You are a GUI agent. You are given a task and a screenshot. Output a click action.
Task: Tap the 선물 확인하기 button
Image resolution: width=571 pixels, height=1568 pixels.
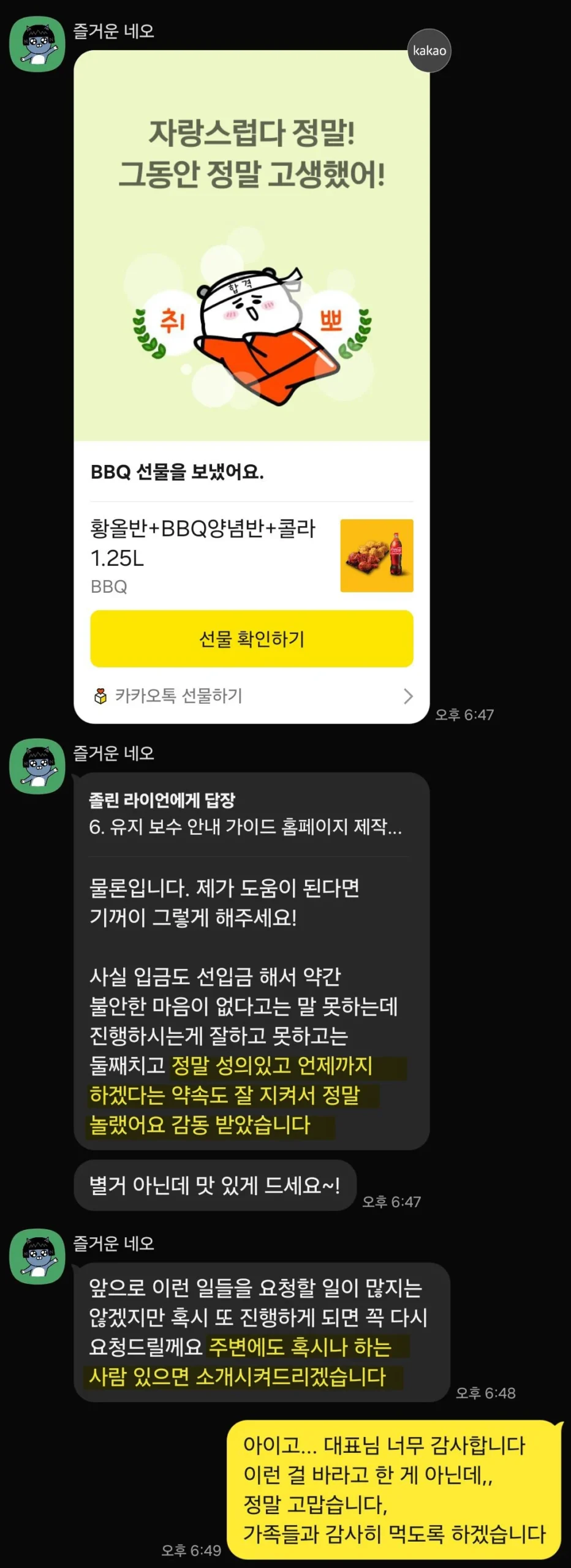(x=251, y=638)
